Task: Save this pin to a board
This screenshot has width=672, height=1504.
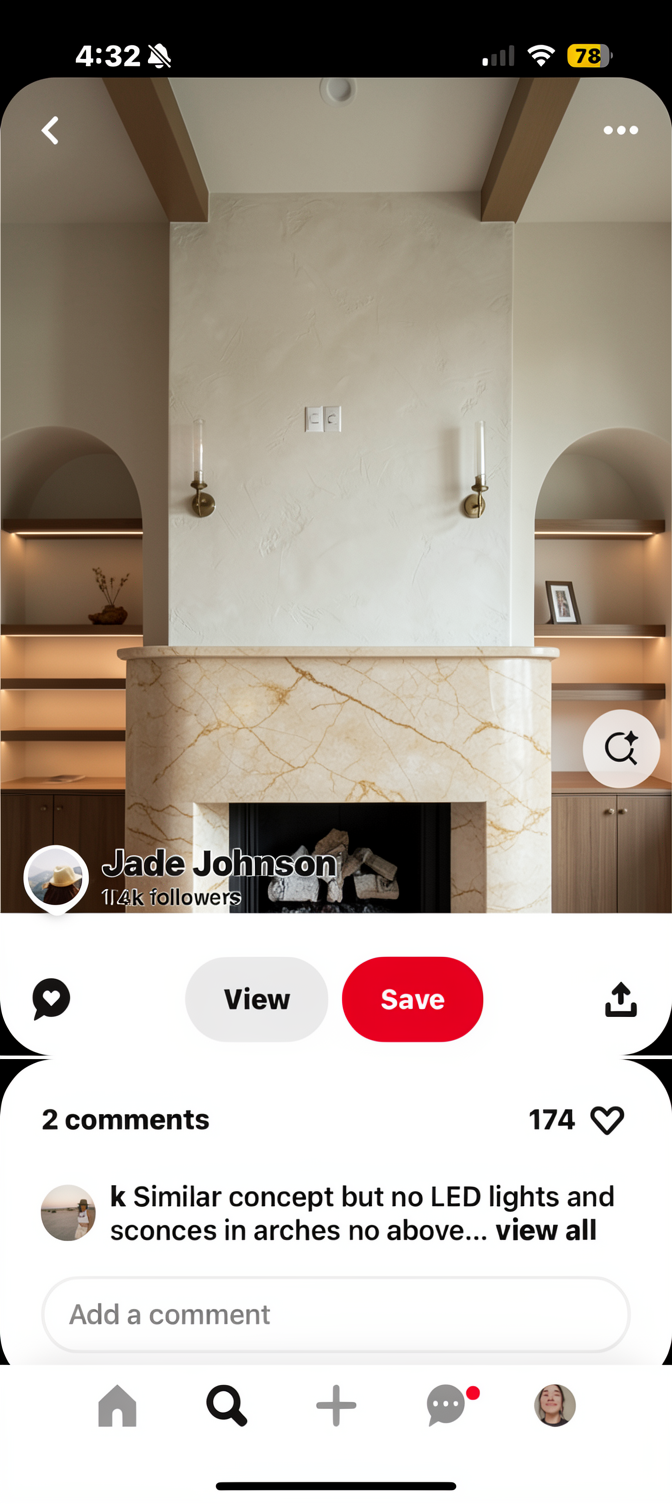Action: pos(412,999)
